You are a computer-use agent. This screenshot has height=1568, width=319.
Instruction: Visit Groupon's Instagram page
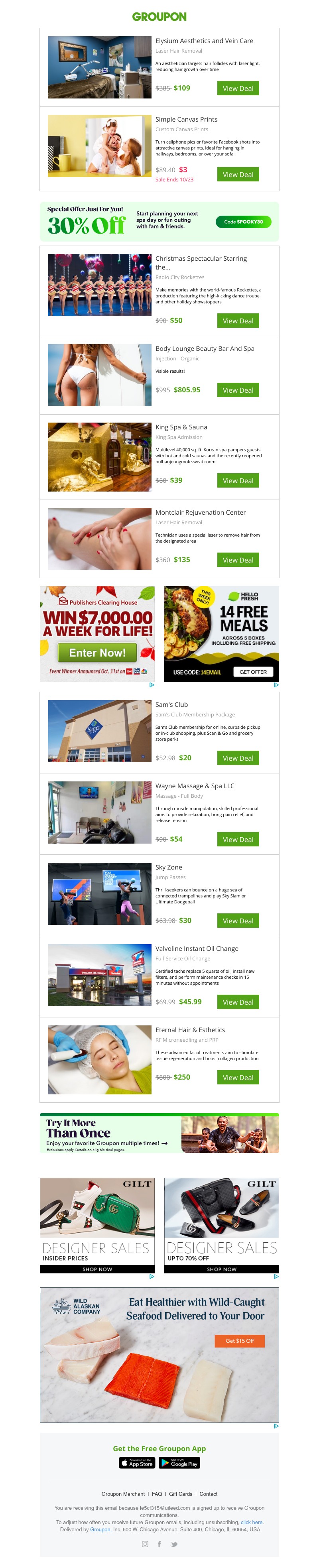[x=145, y=1544]
